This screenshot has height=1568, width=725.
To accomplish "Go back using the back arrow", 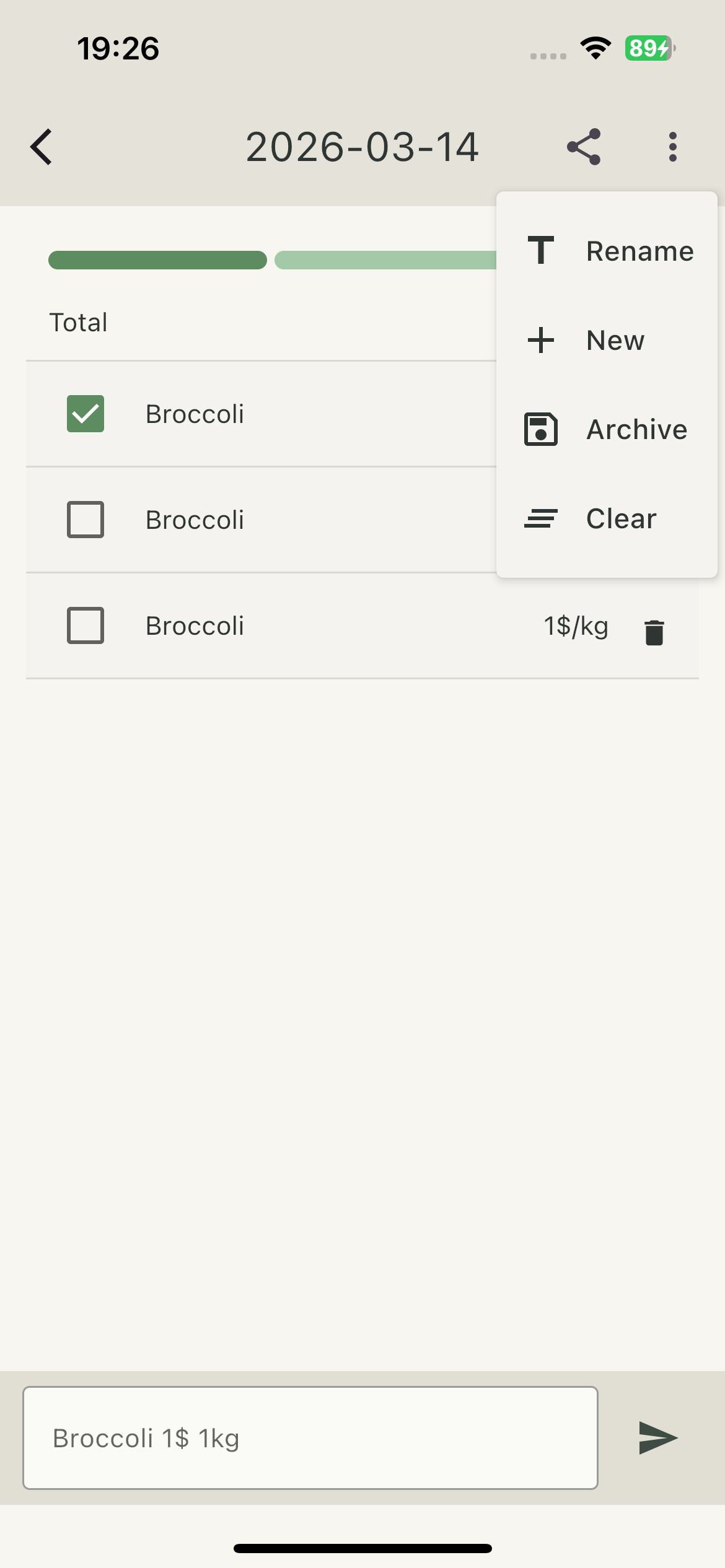I will [42, 147].
